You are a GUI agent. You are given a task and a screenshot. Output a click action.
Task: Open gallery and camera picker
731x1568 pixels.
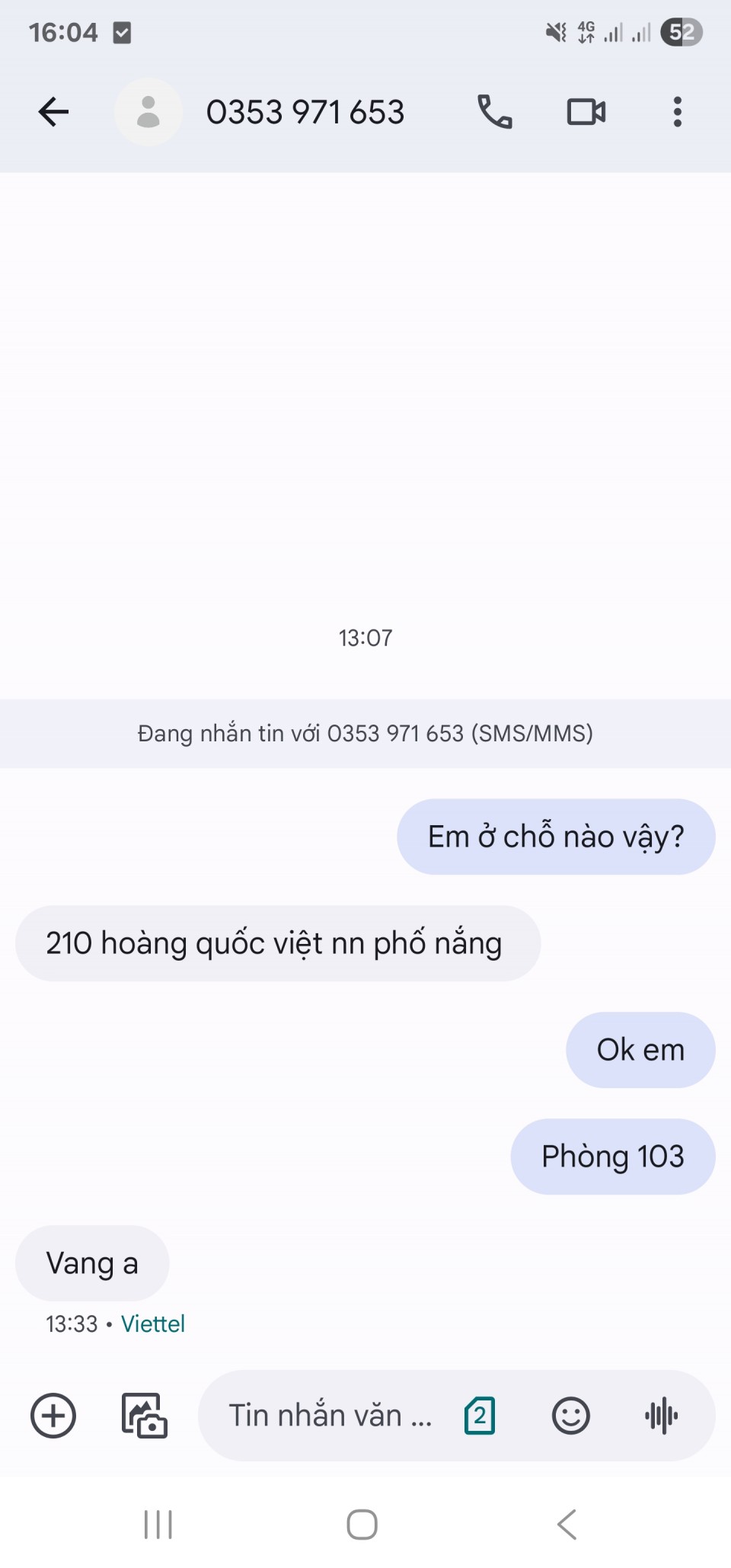144,1416
